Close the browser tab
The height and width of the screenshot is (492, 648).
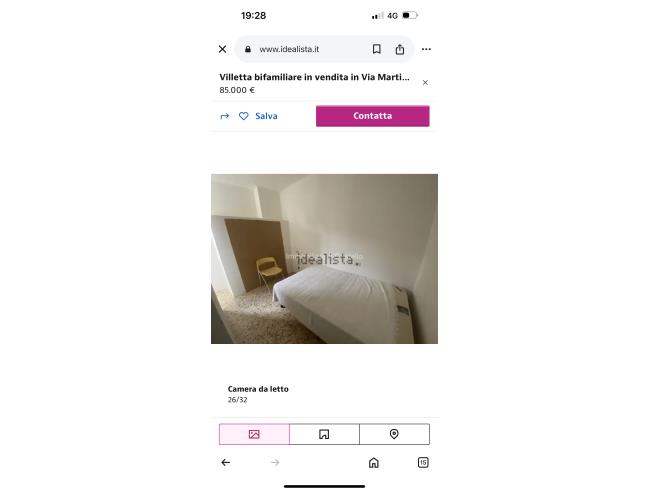222,49
